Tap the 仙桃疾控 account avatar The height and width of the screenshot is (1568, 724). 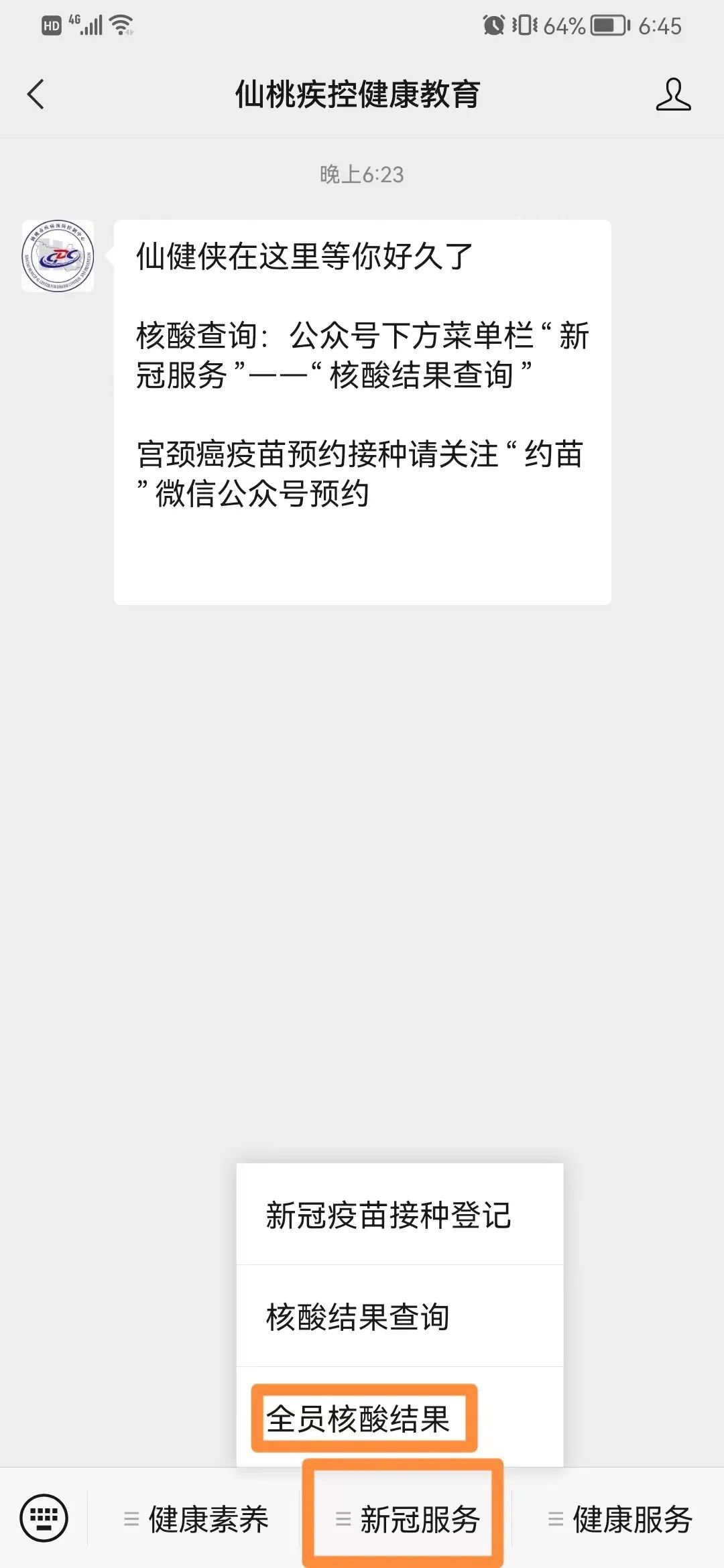click(58, 256)
